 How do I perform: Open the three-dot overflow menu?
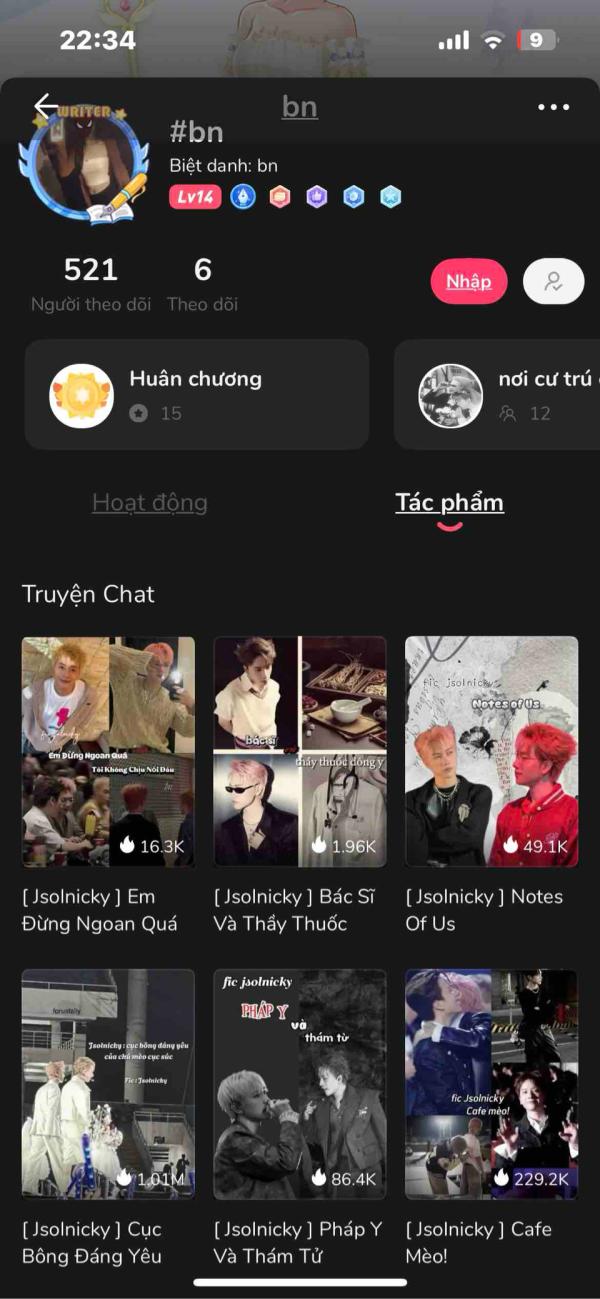tap(553, 107)
